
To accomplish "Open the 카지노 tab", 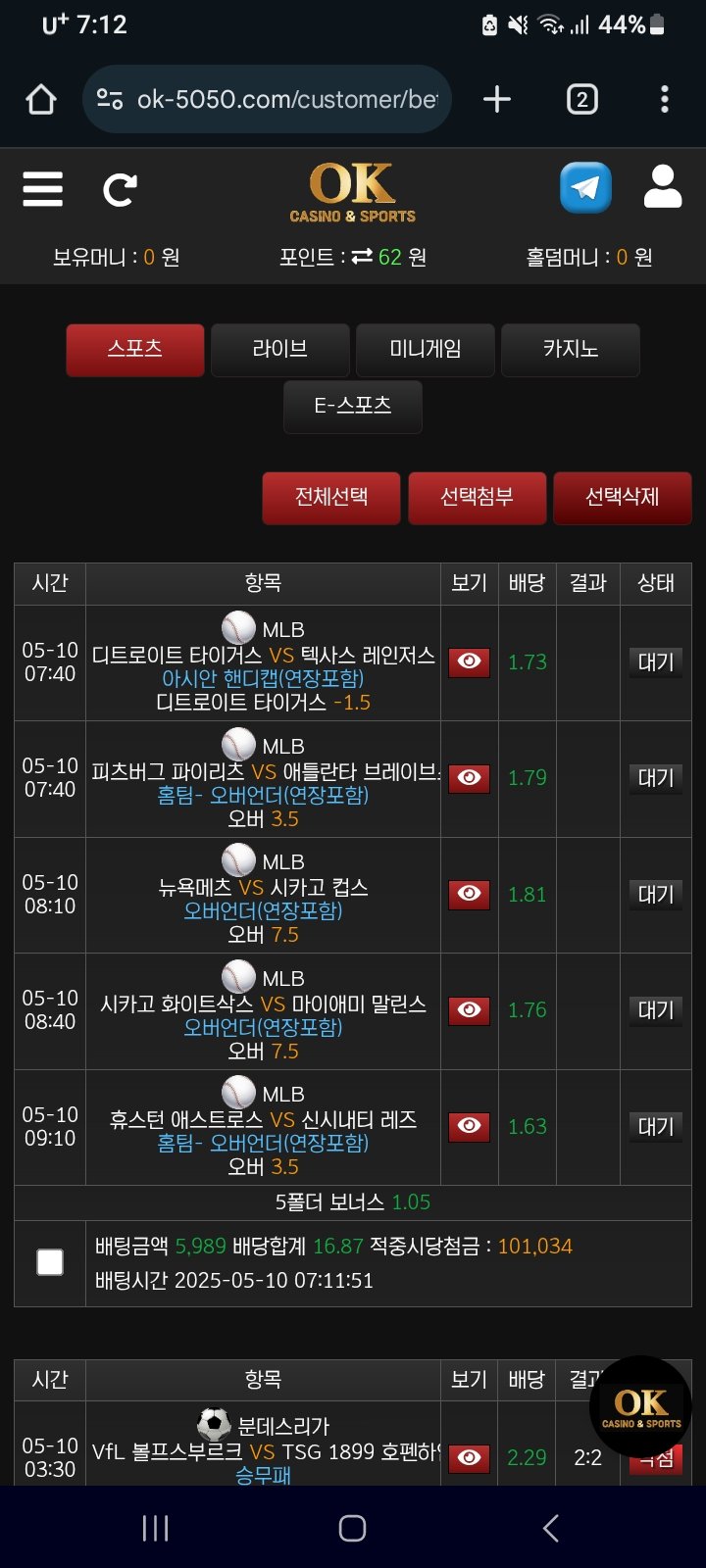I will click(x=570, y=350).
